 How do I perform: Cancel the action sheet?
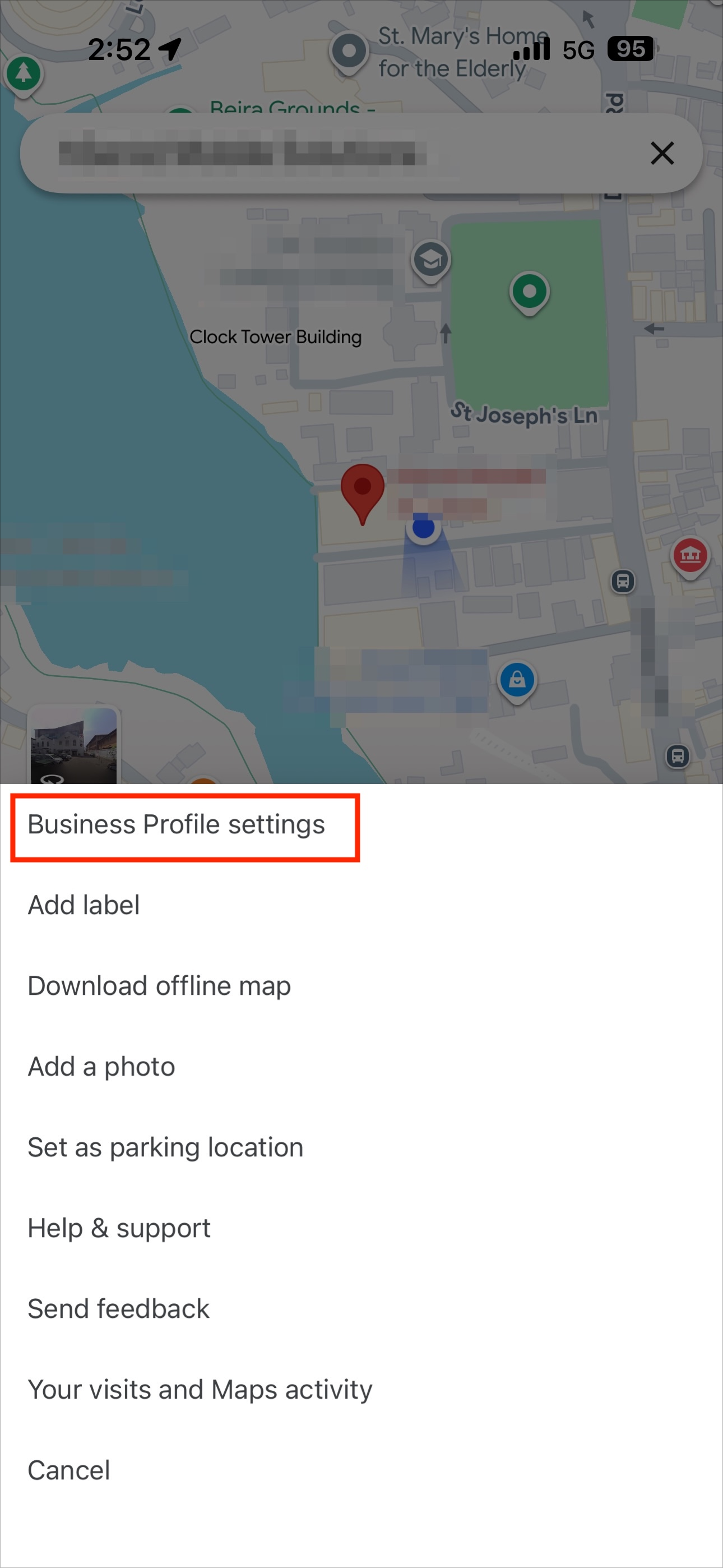(x=69, y=1470)
